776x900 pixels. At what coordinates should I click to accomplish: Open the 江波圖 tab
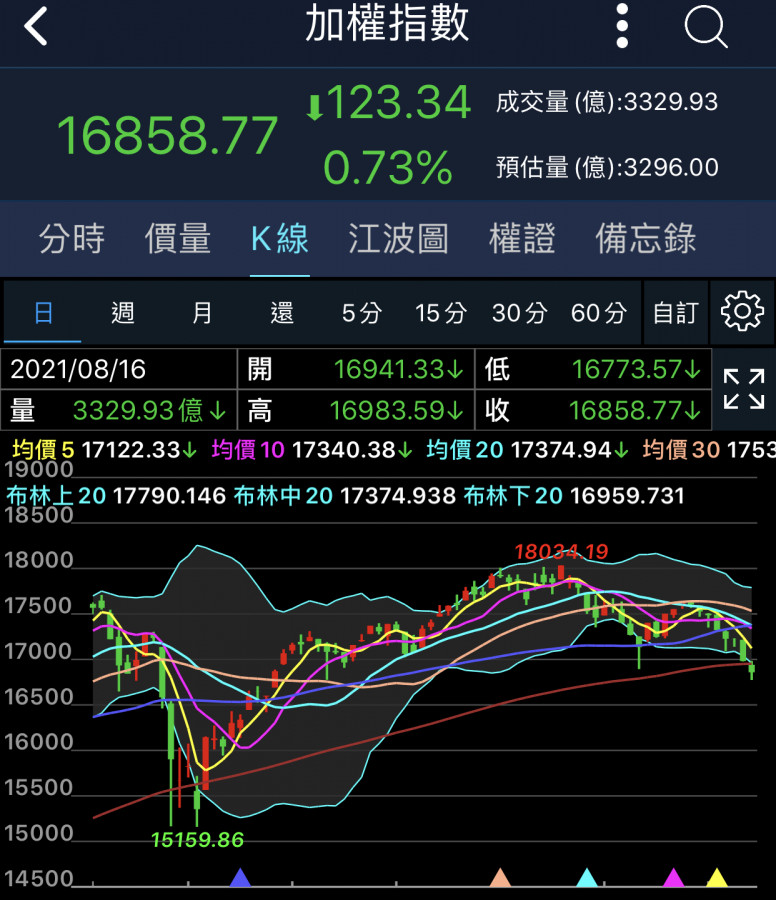pyautogui.click(x=398, y=239)
